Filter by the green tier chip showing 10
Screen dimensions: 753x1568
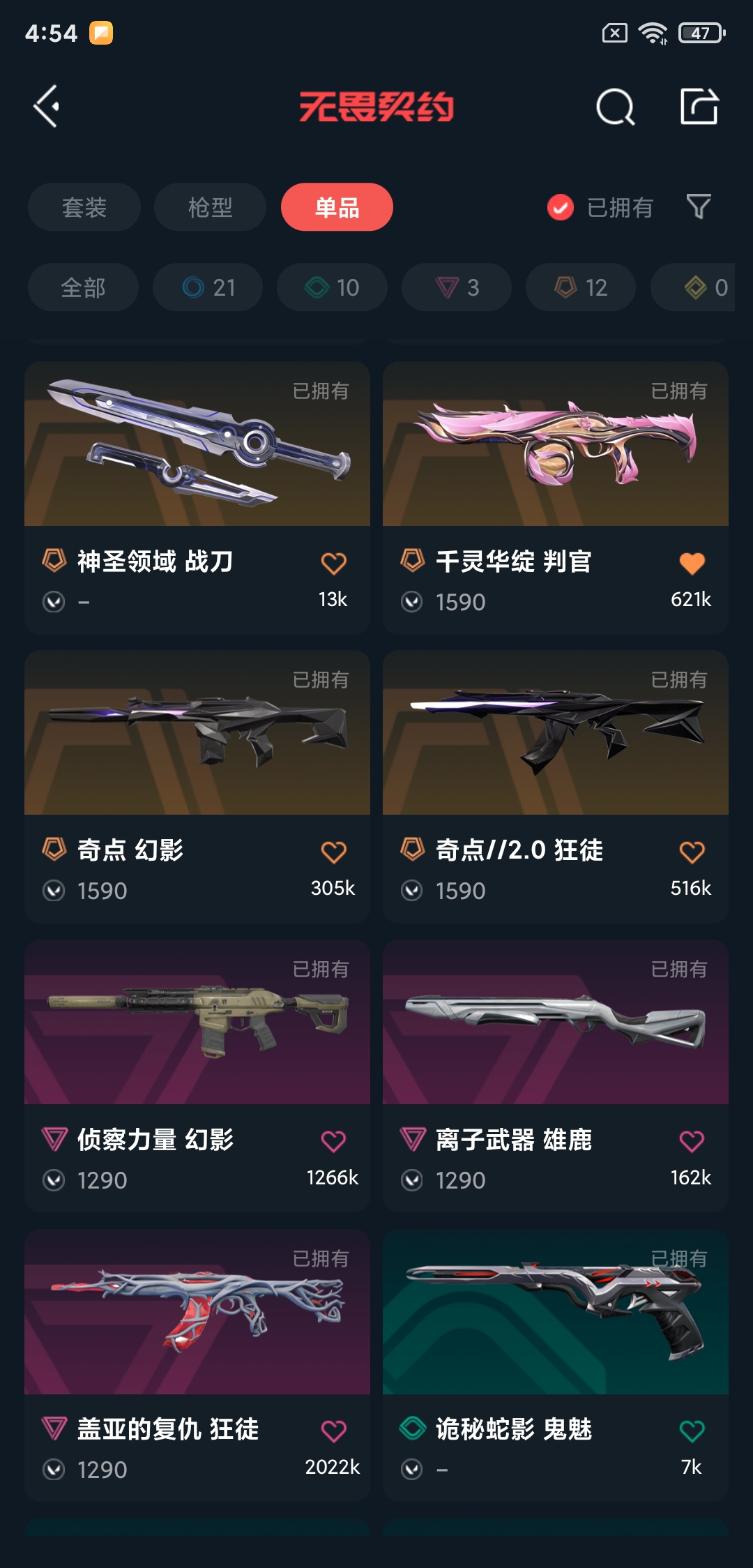[332, 287]
